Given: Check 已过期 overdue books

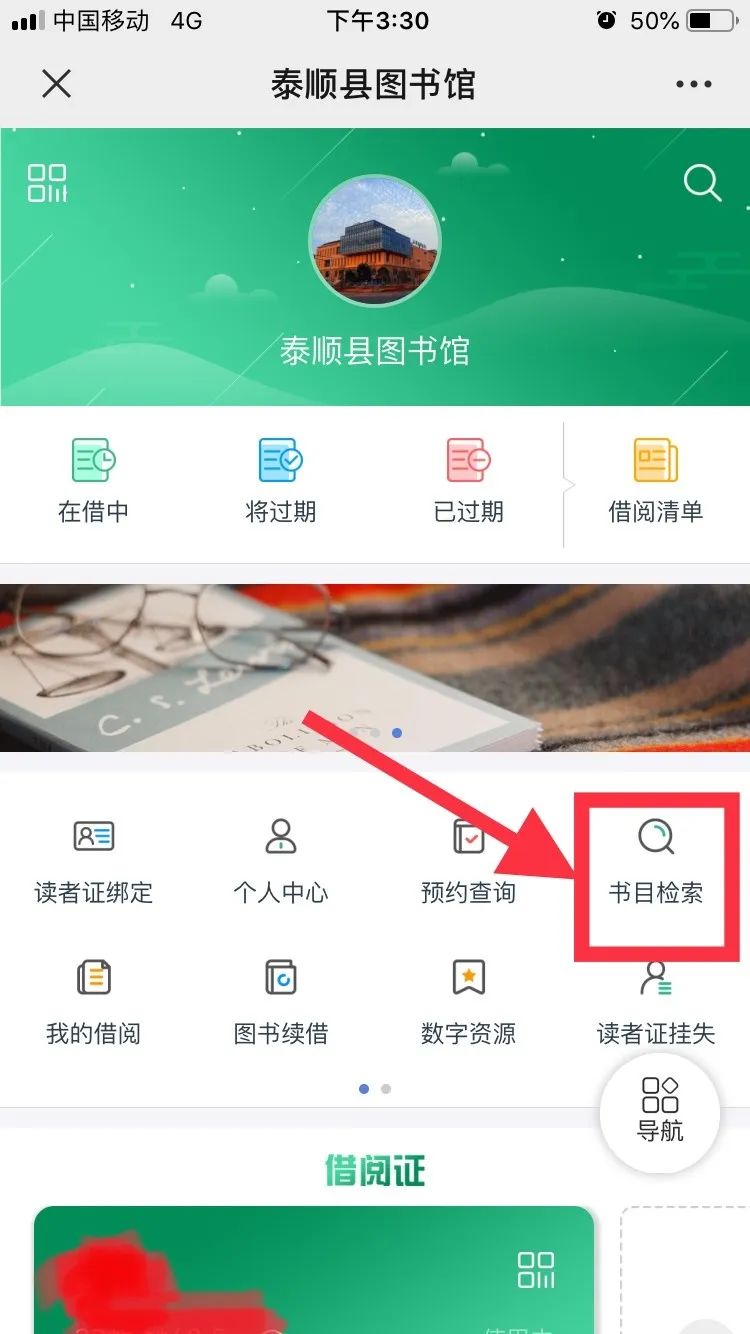Looking at the screenshot, I should 468,482.
